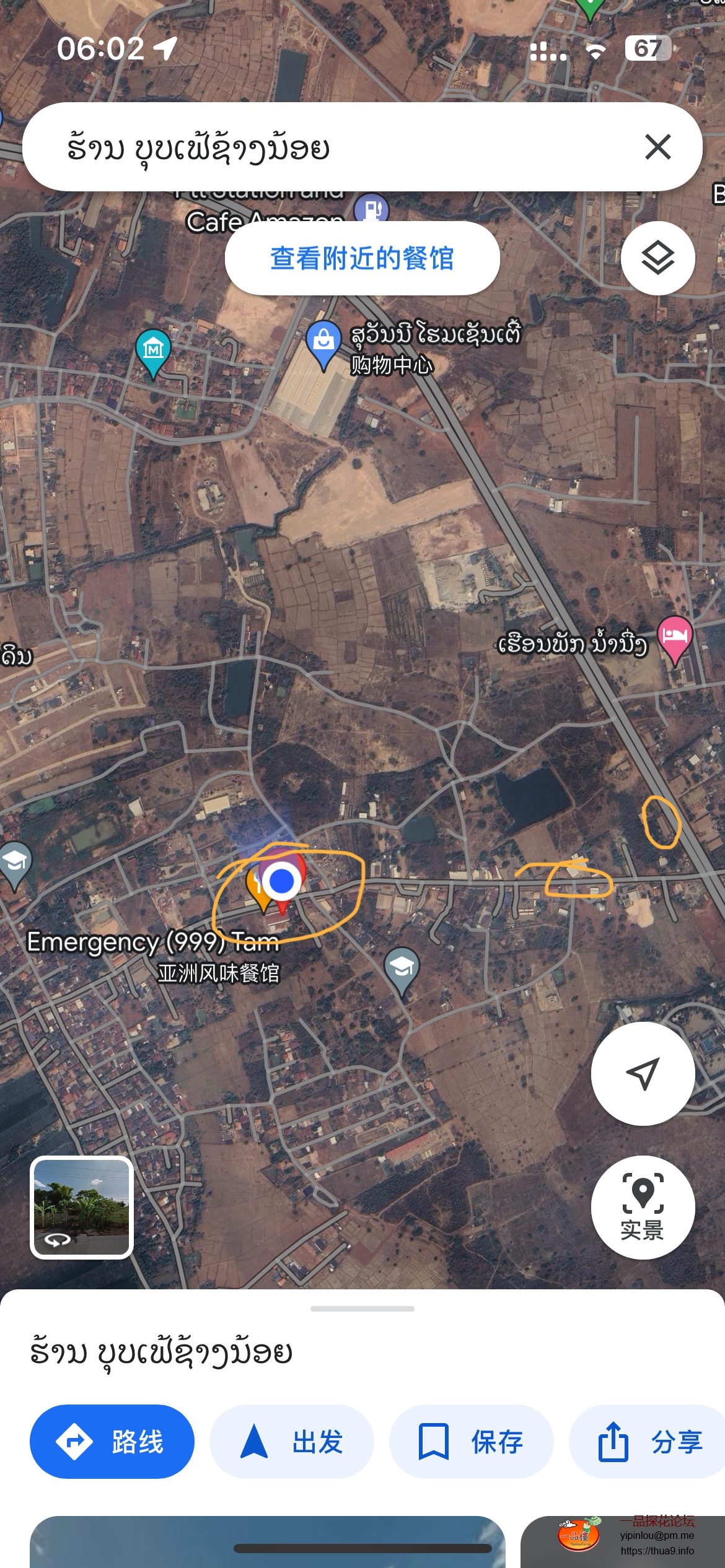The image size is (725, 1568).
Task: Select the gas station pin near Cafe Amazon
Action: coord(372,209)
